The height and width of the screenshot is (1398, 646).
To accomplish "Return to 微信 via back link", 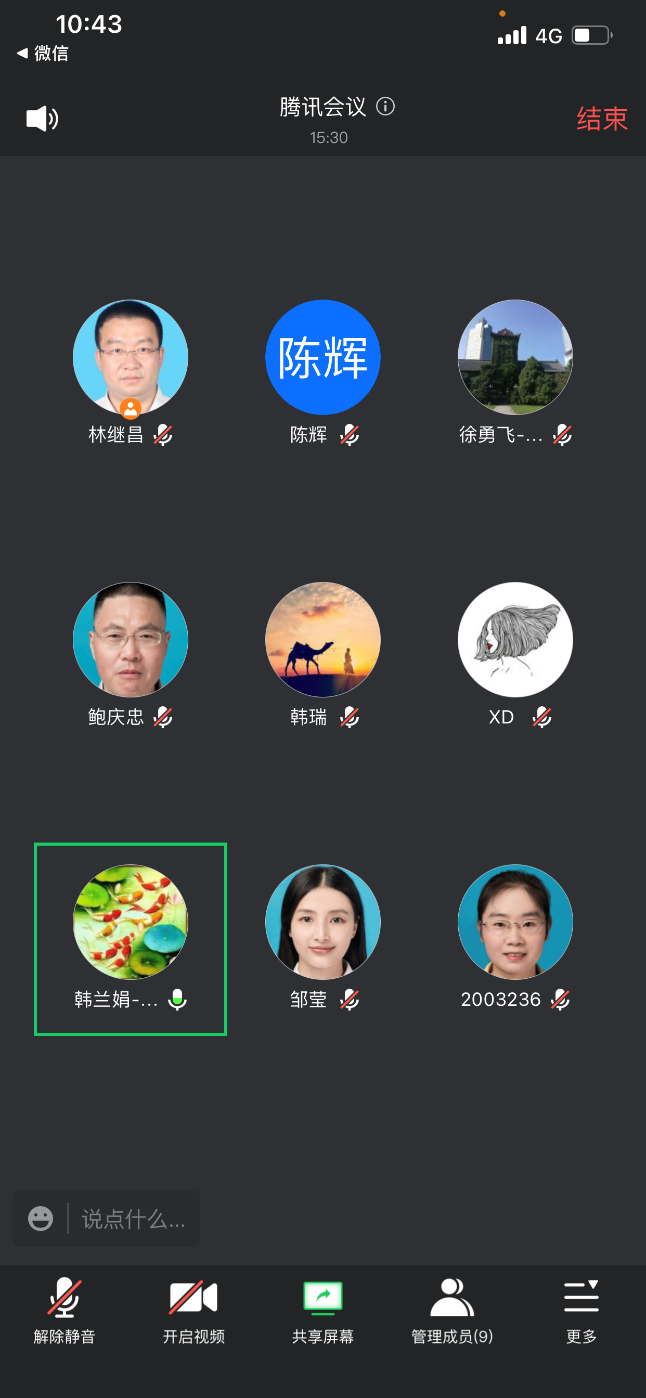I will (43, 53).
